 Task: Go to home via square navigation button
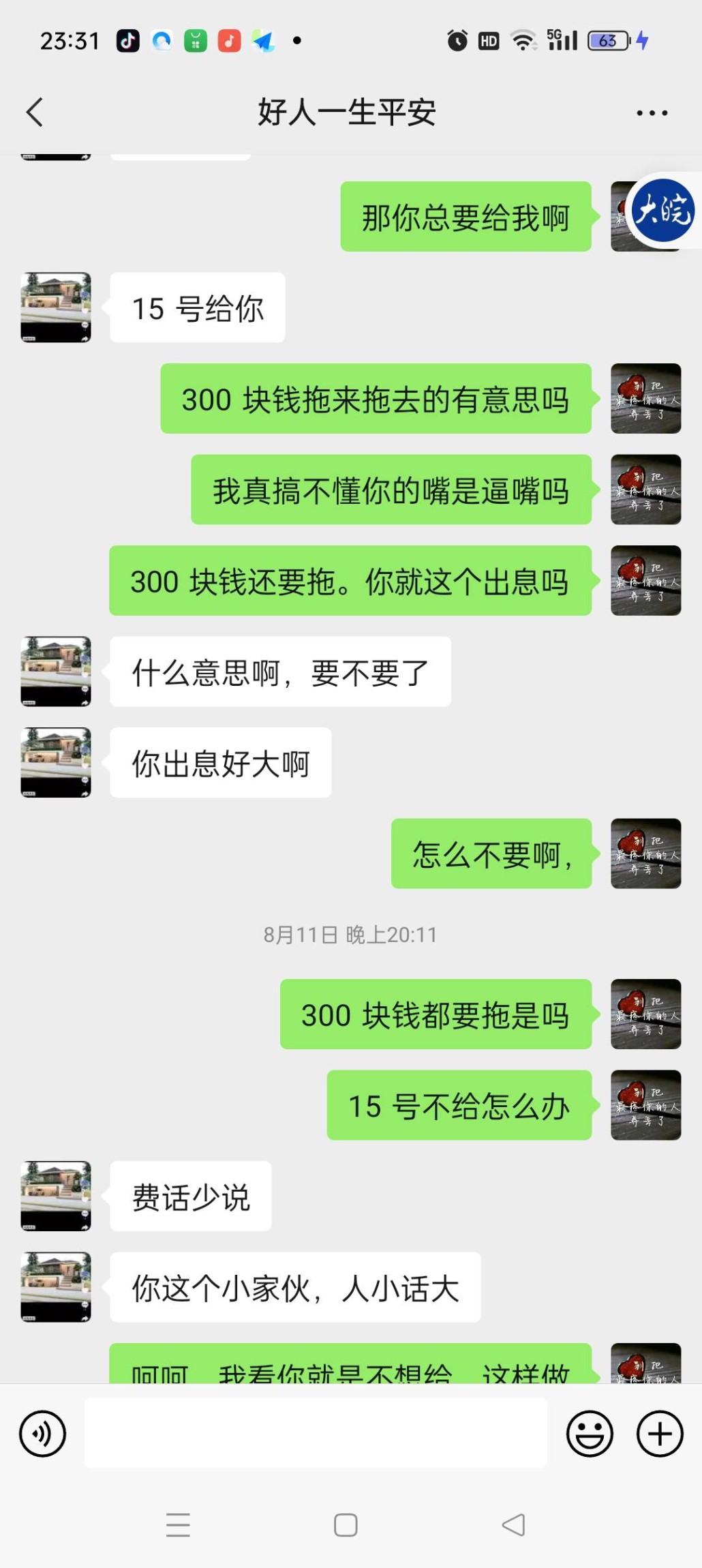[x=346, y=1524]
